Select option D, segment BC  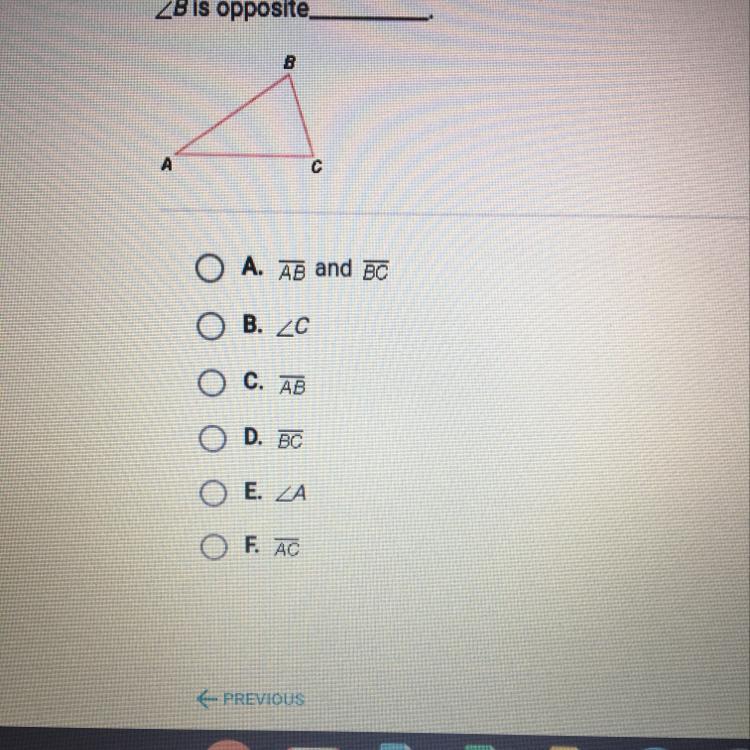coord(209,438)
